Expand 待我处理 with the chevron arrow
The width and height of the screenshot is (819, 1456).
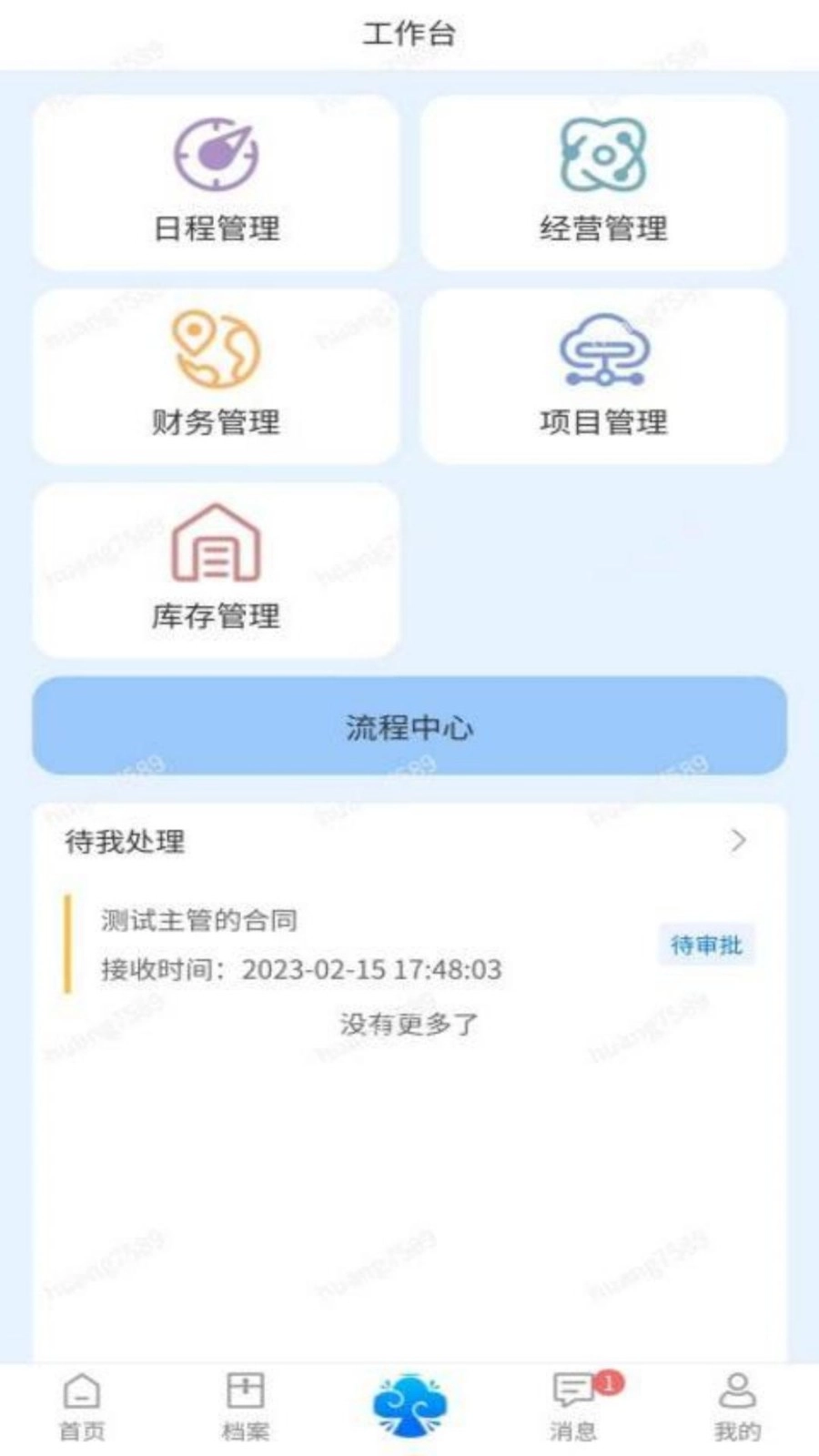click(738, 841)
